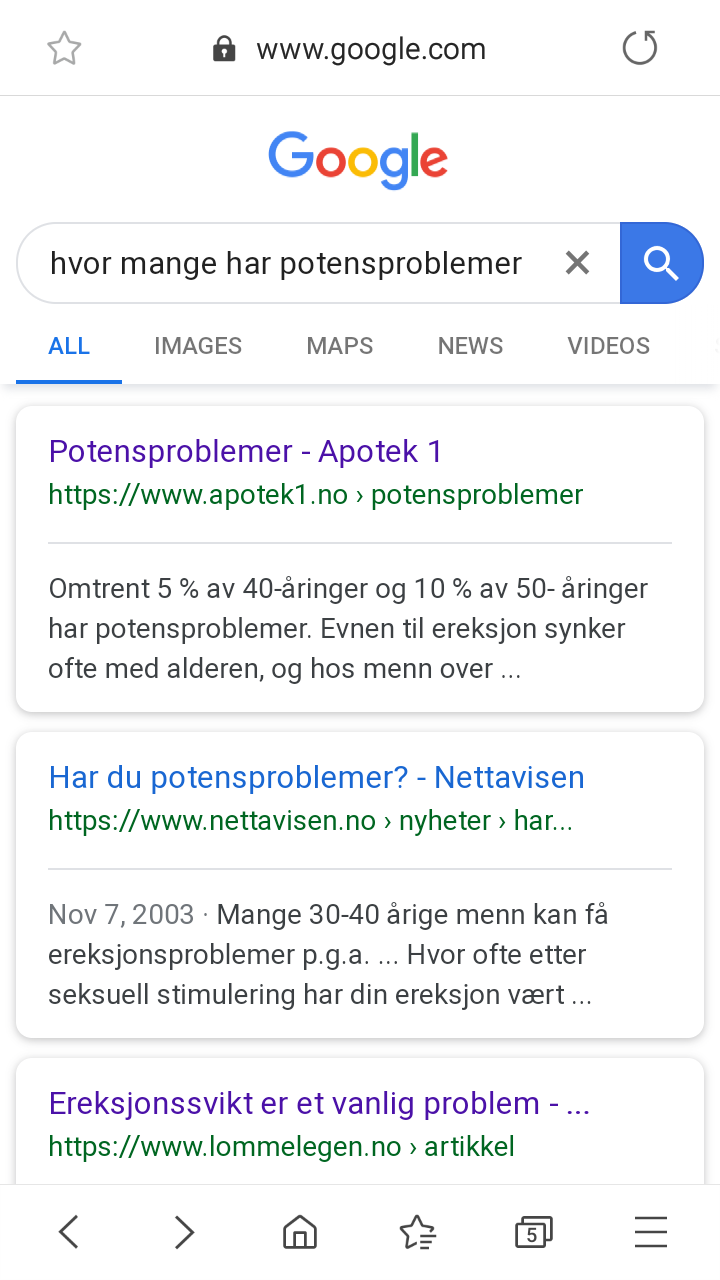
Task: Open the bookmarks list
Action: click(417, 1232)
